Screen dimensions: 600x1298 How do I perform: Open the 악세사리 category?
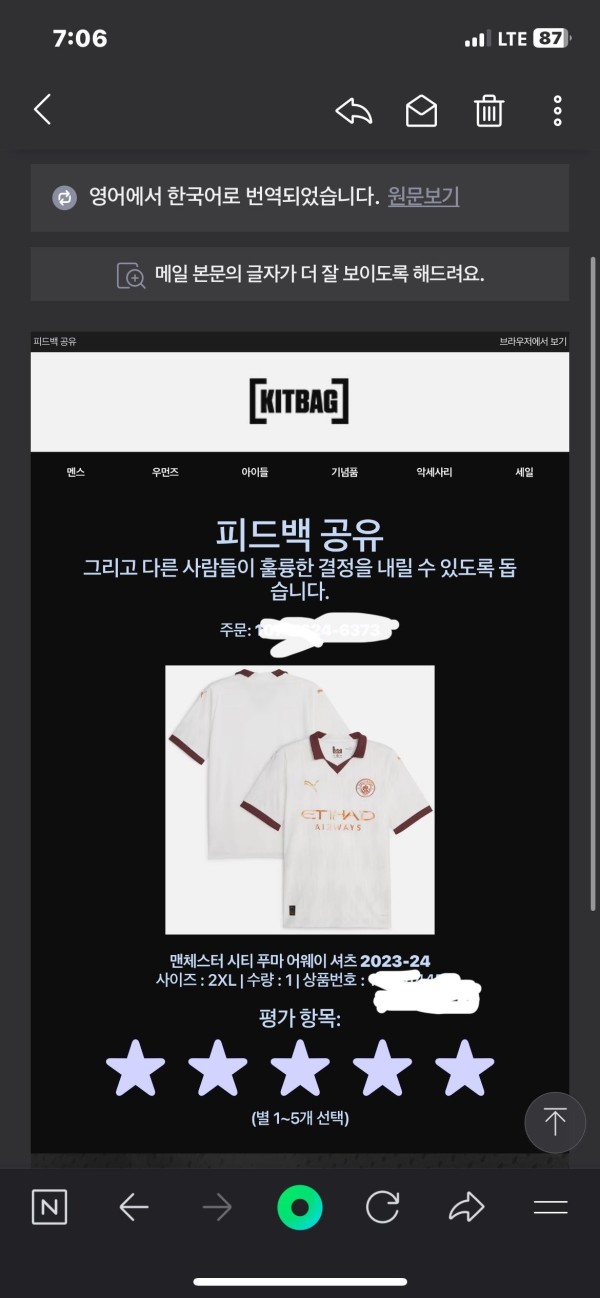[434, 472]
